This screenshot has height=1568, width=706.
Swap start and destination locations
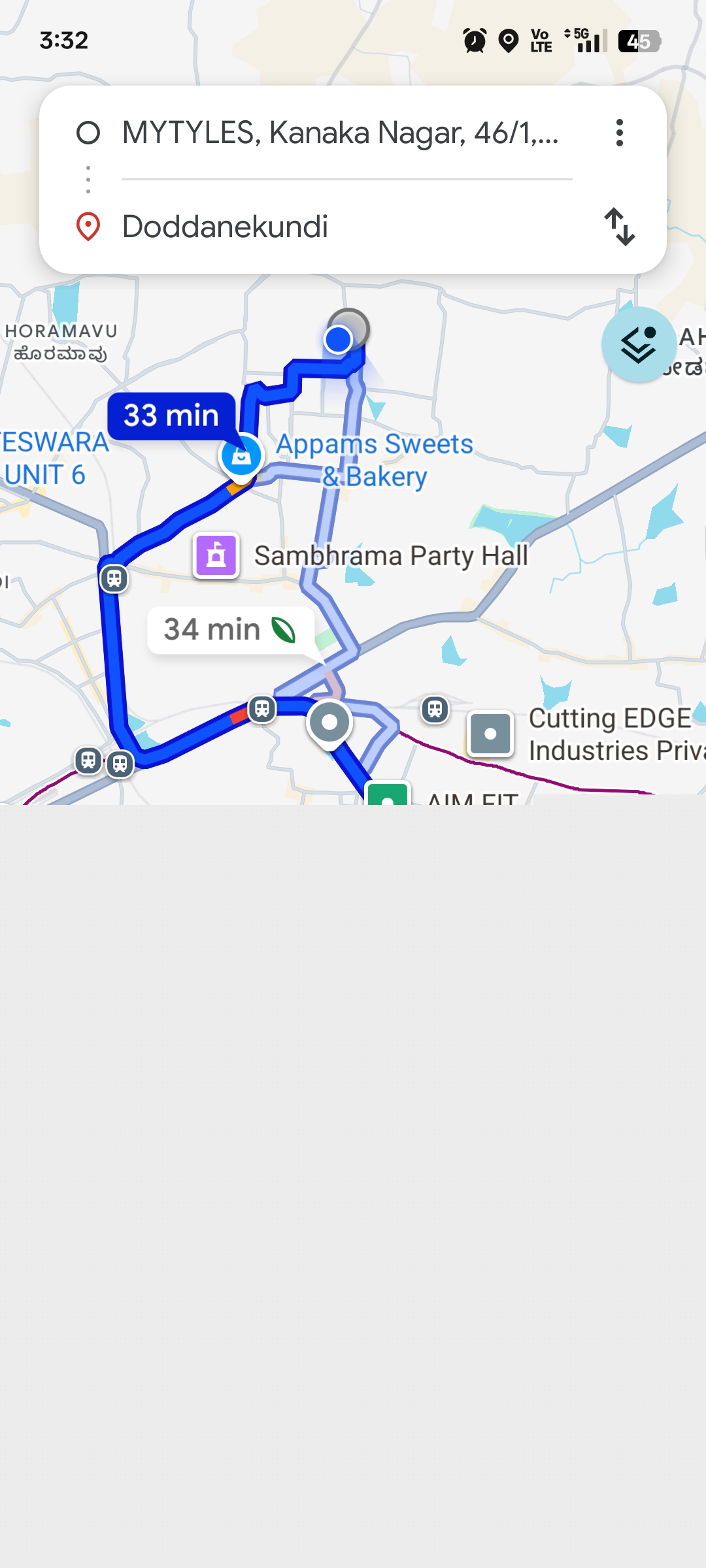tap(619, 227)
